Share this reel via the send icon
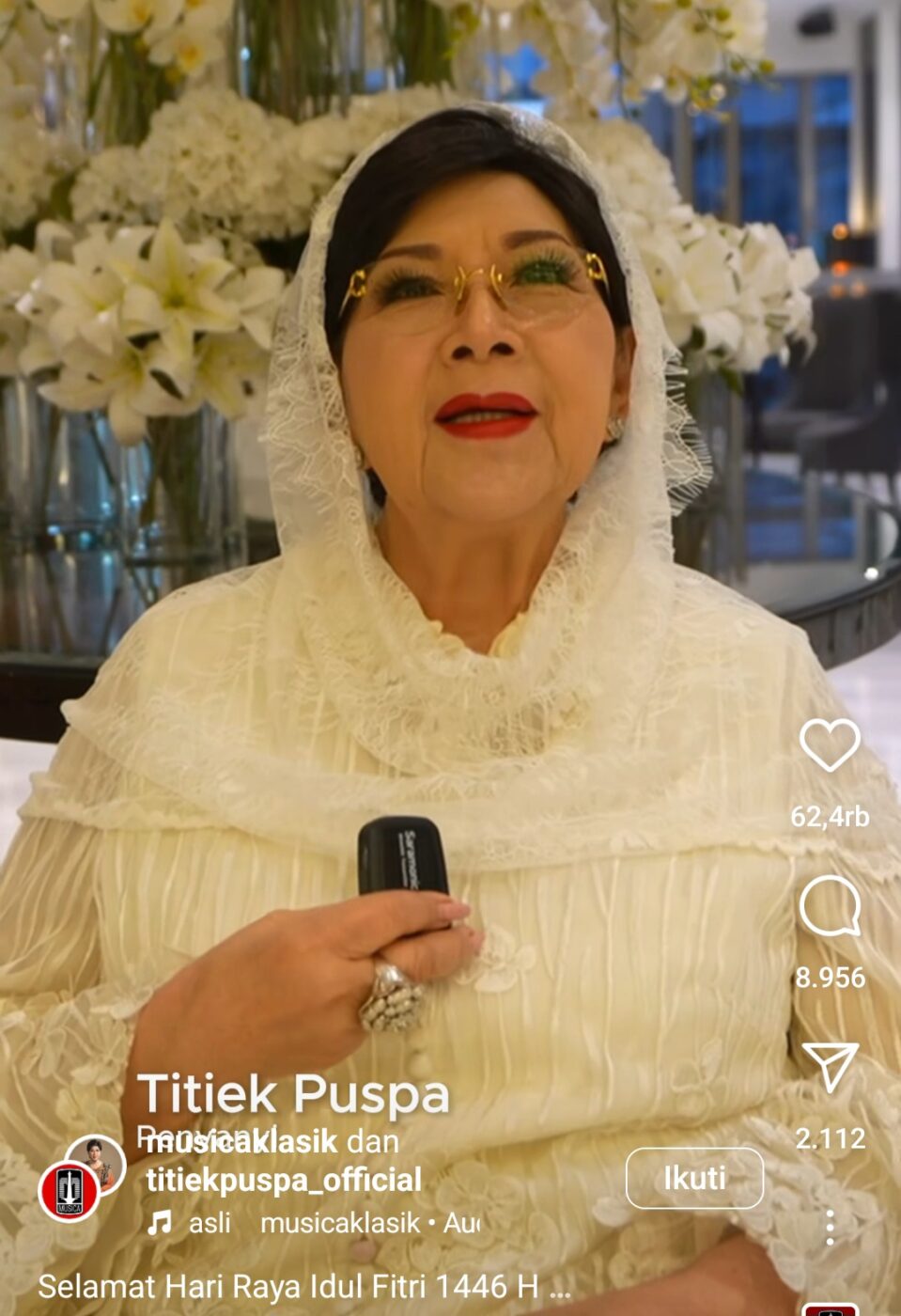Image resolution: width=901 pixels, height=1316 pixels. pos(830,1069)
